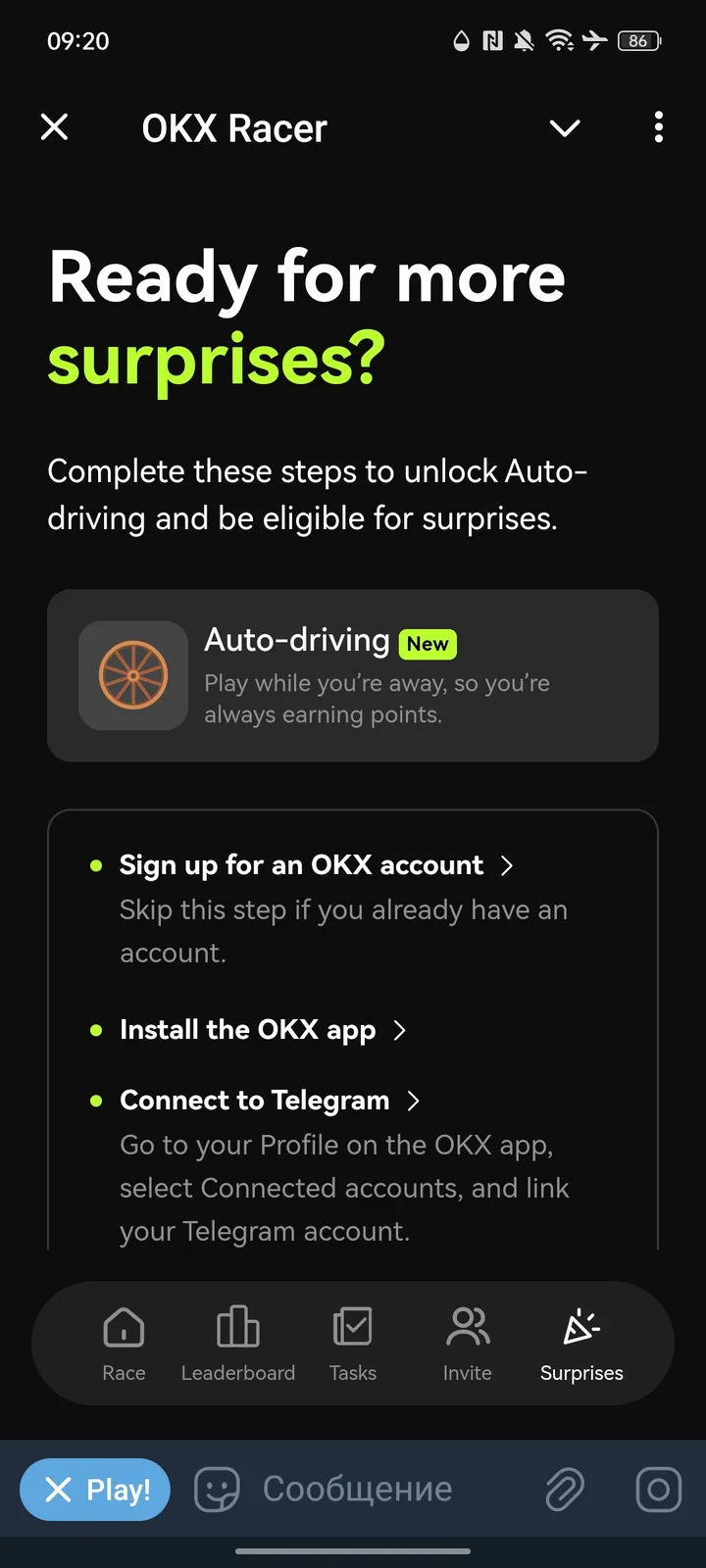Click the battery indicator in status bar
706x1568 pixels.
637,40
